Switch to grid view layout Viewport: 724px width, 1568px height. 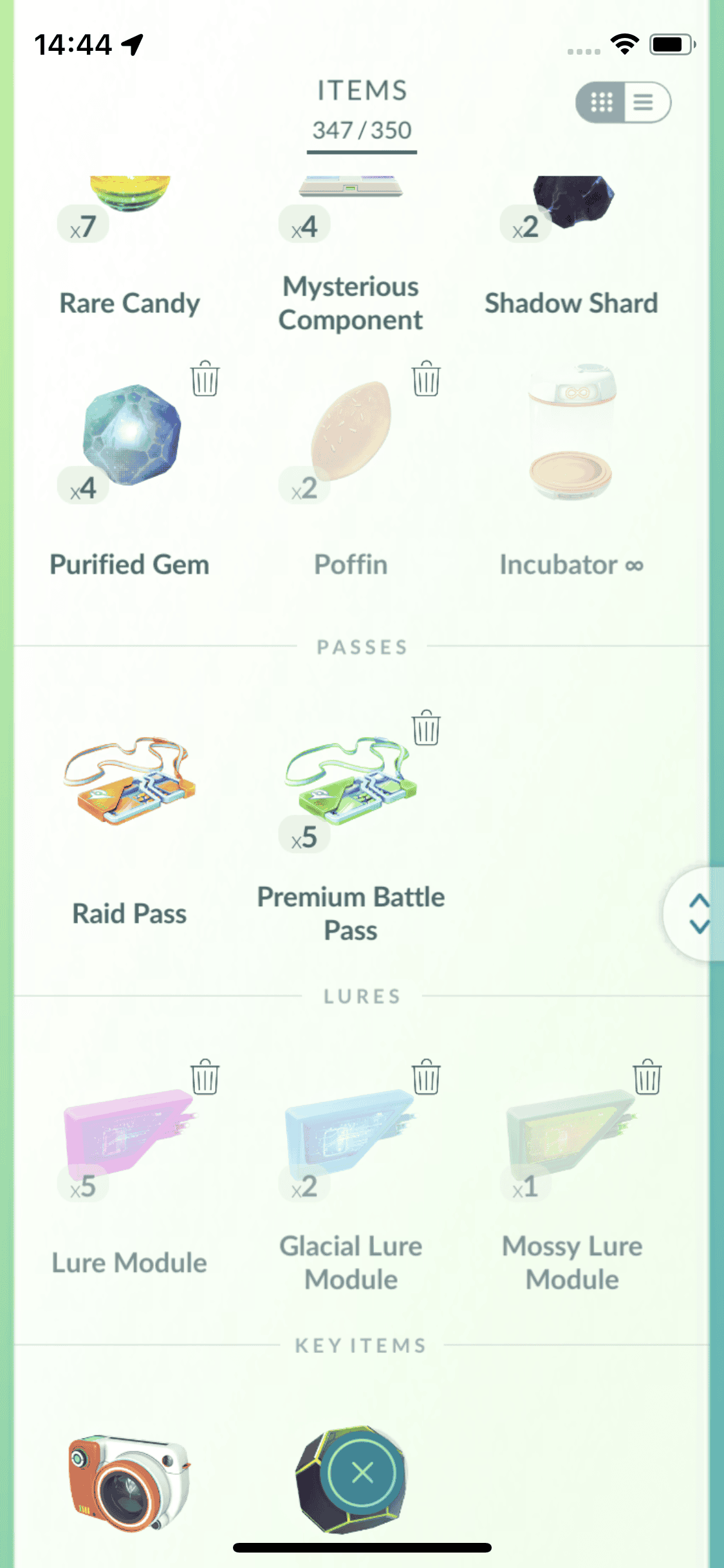(x=602, y=102)
